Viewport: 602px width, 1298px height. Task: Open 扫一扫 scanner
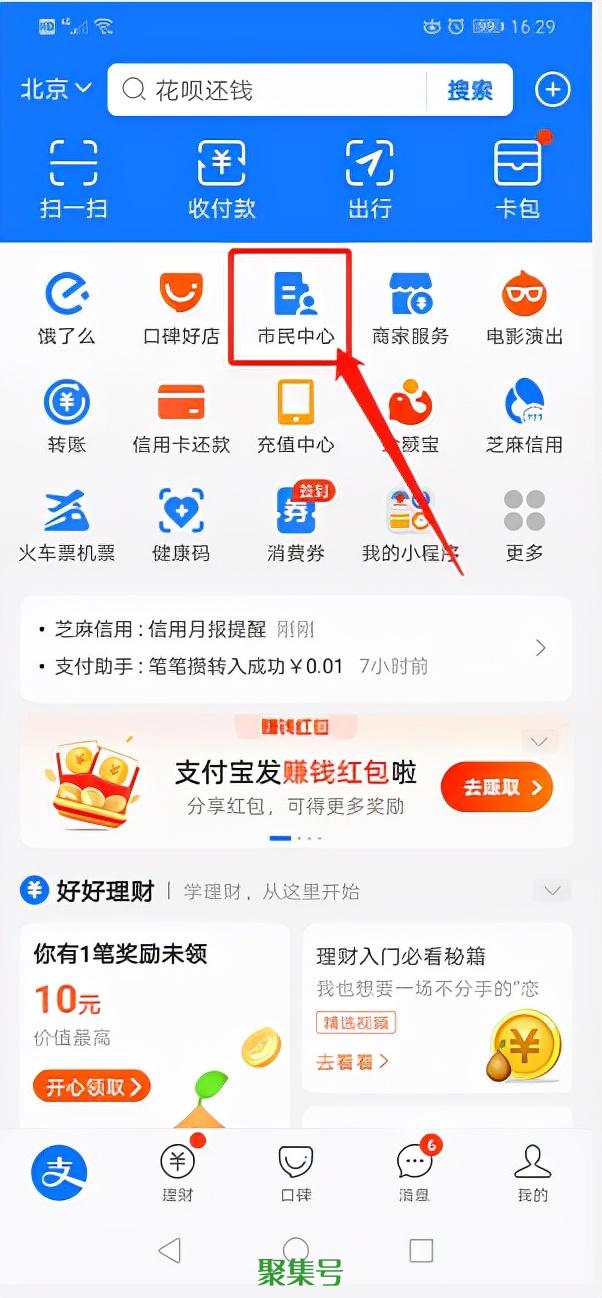coord(73,178)
